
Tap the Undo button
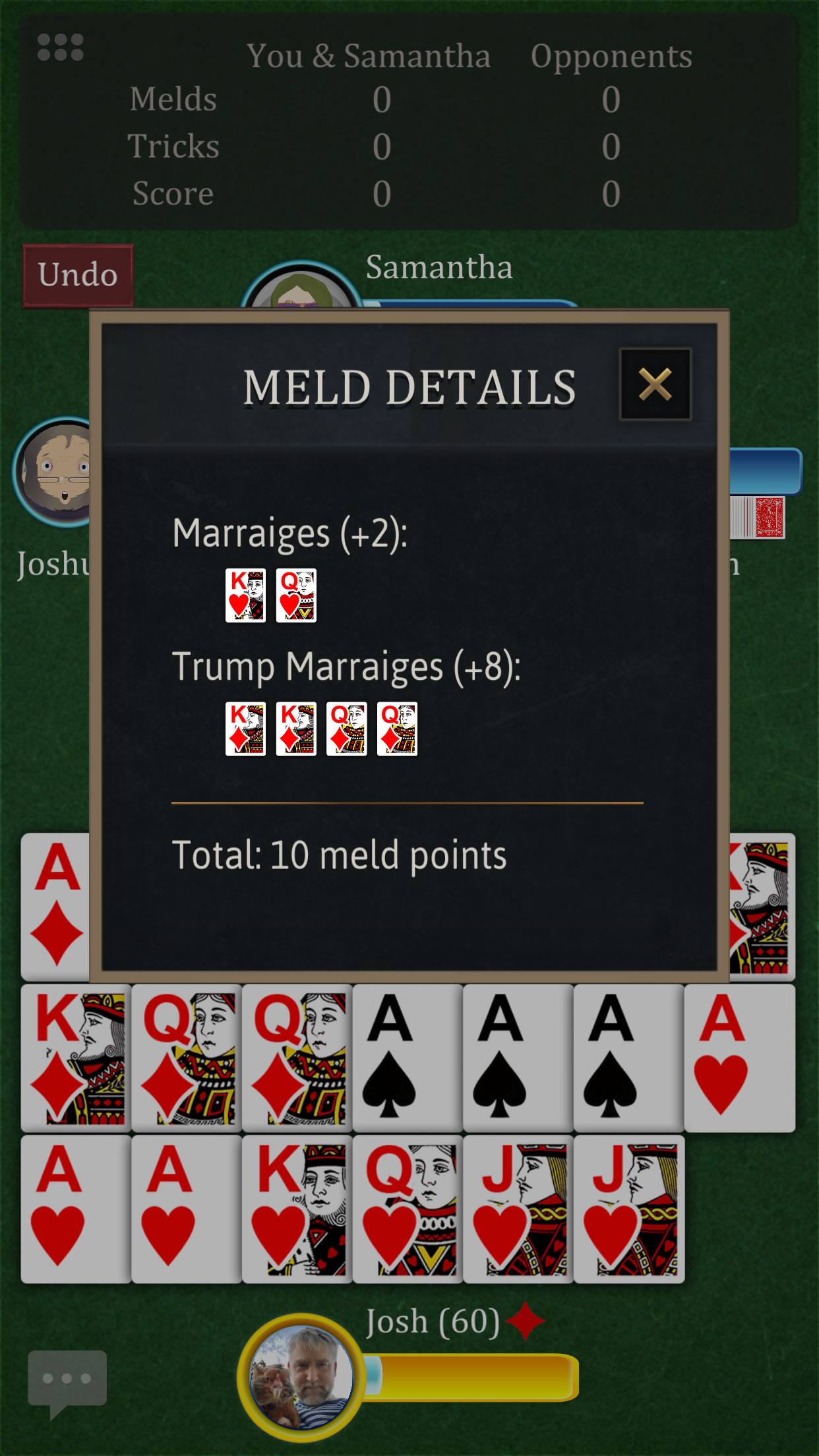78,274
